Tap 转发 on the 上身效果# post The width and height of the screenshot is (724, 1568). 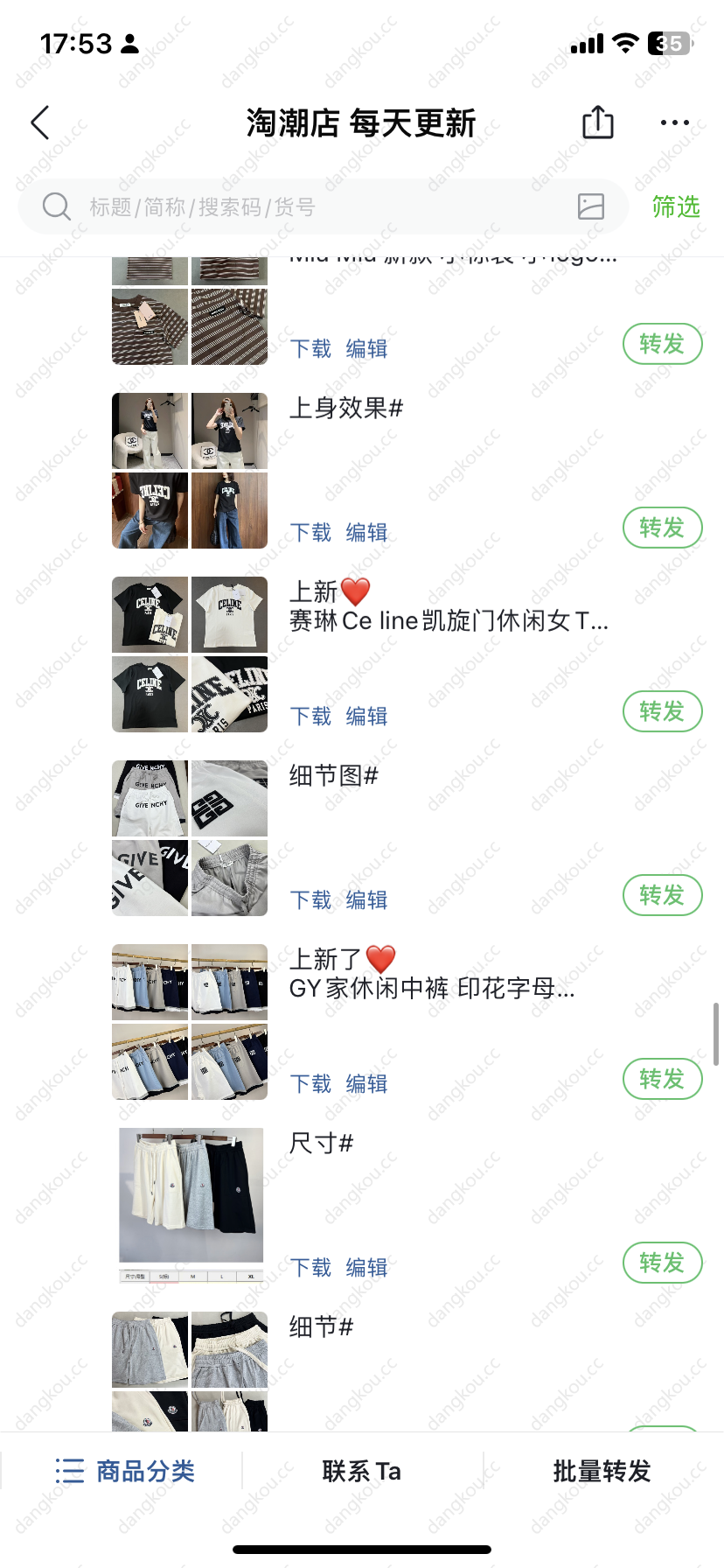(662, 528)
